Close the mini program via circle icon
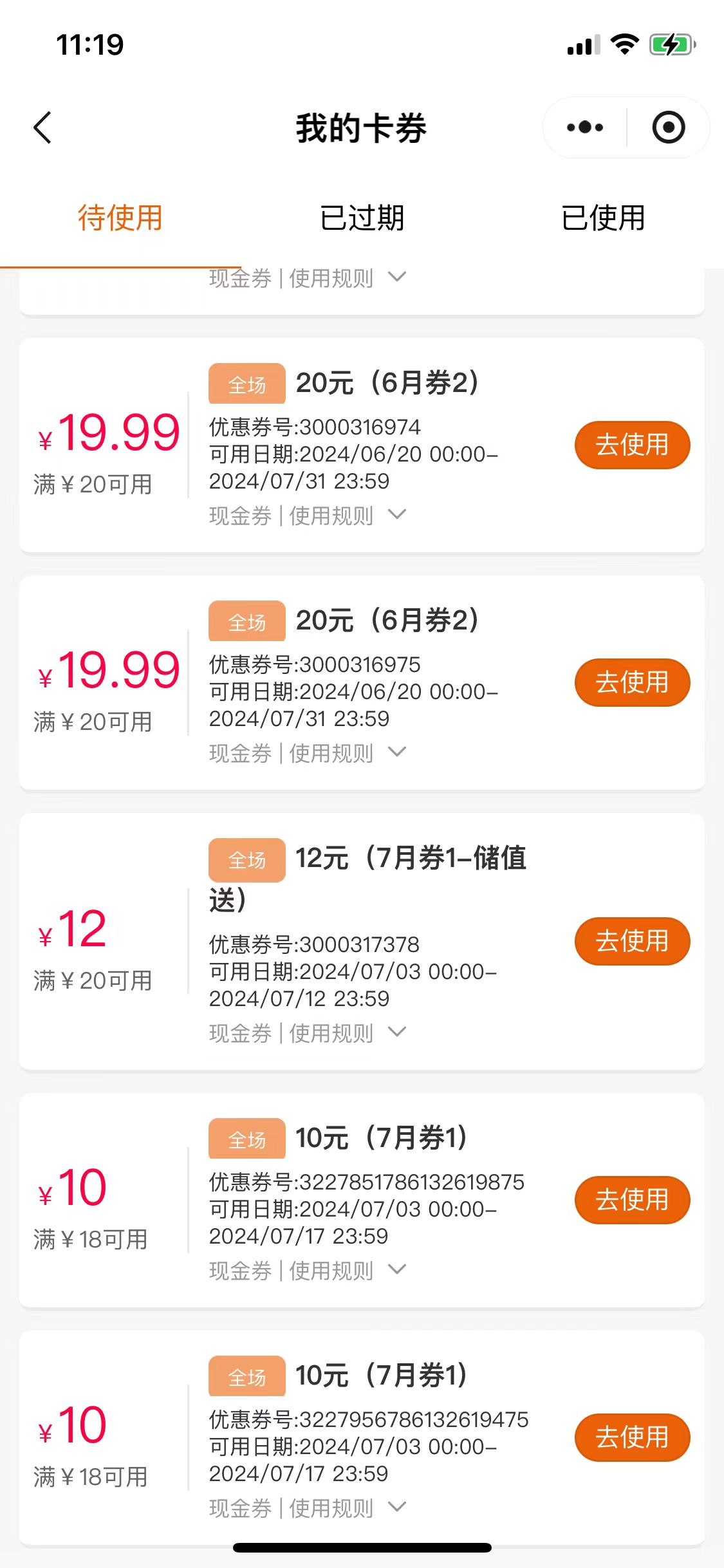Image resolution: width=724 pixels, height=1568 pixels. tap(668, 127)
